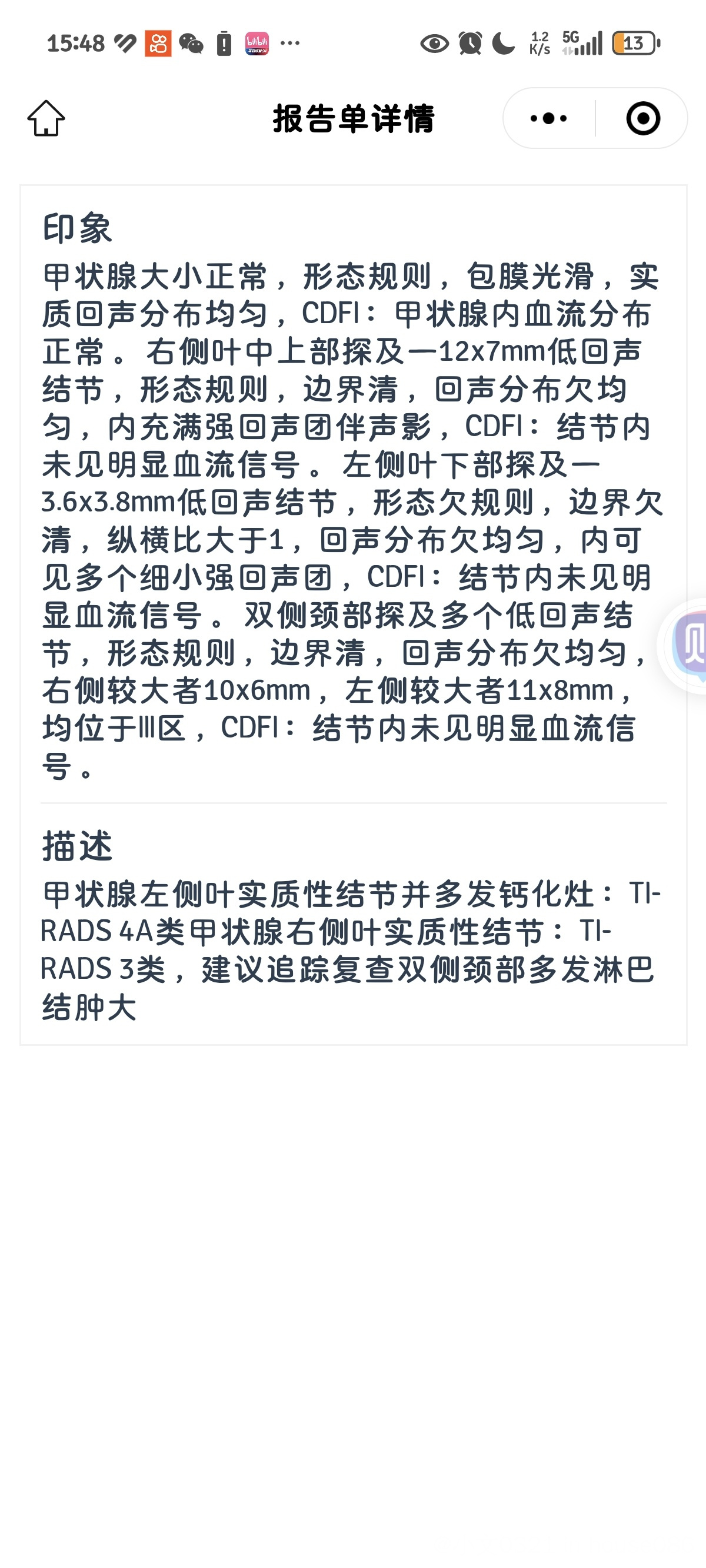Open the three-dot more options menu
The width and height of the screenshot is (706, 1568).
[548, 118]
